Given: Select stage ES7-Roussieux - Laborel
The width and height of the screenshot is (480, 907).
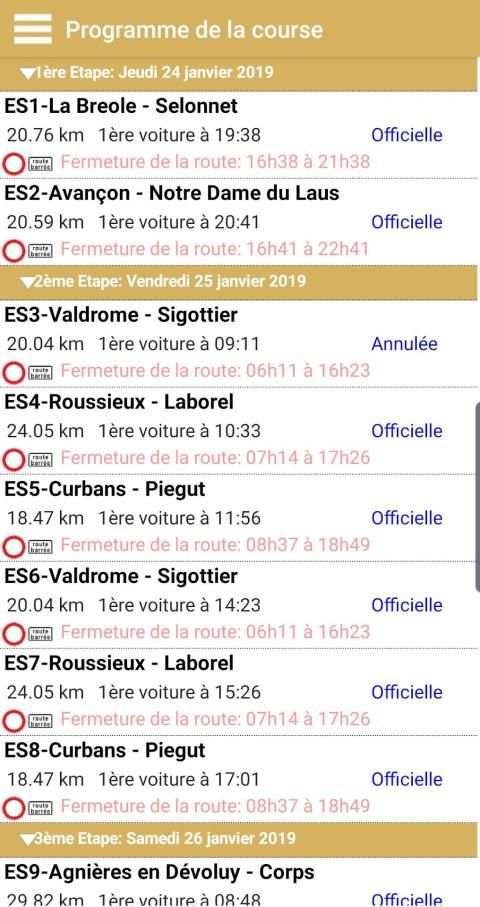Looking at the screenshot, I should 239,692.
